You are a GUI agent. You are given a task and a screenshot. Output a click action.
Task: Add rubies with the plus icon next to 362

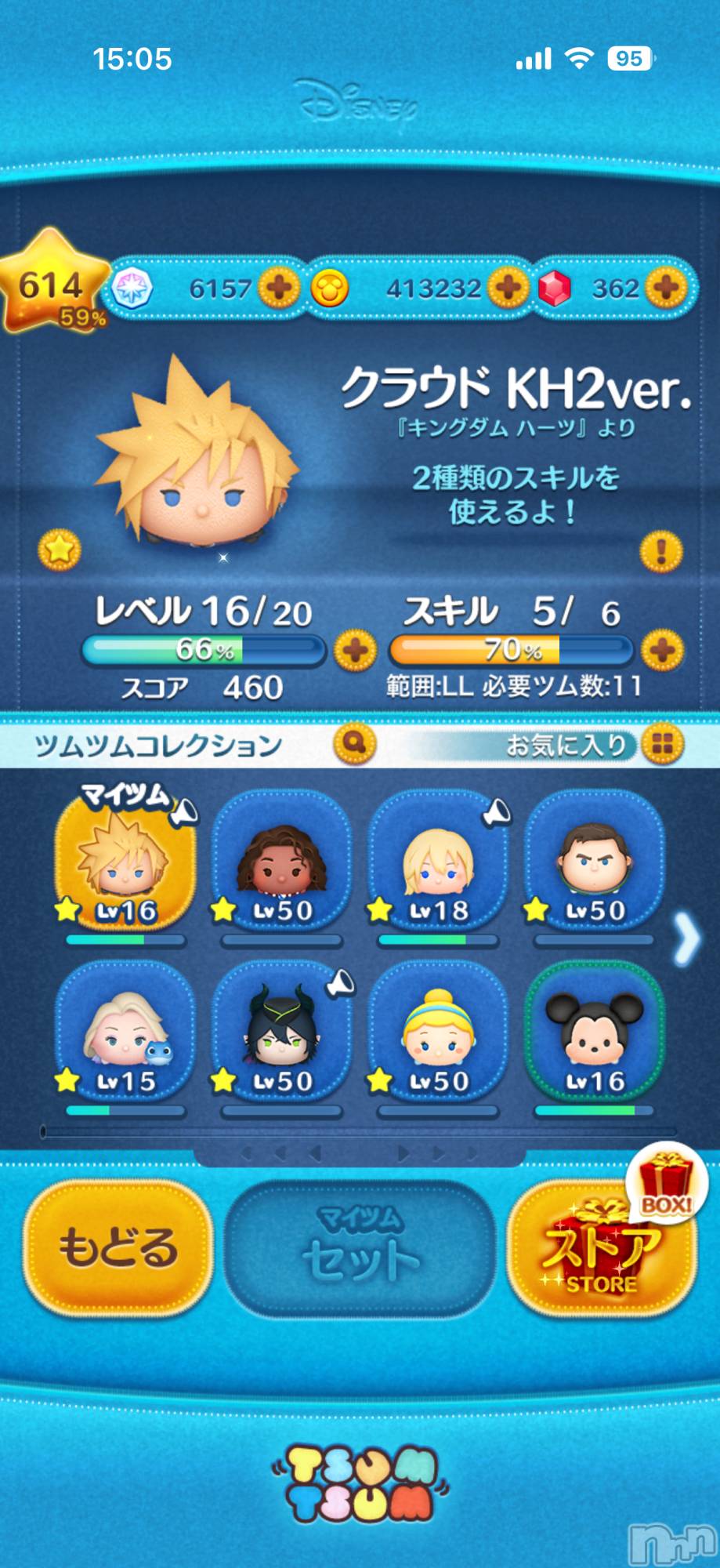(665, 288)
